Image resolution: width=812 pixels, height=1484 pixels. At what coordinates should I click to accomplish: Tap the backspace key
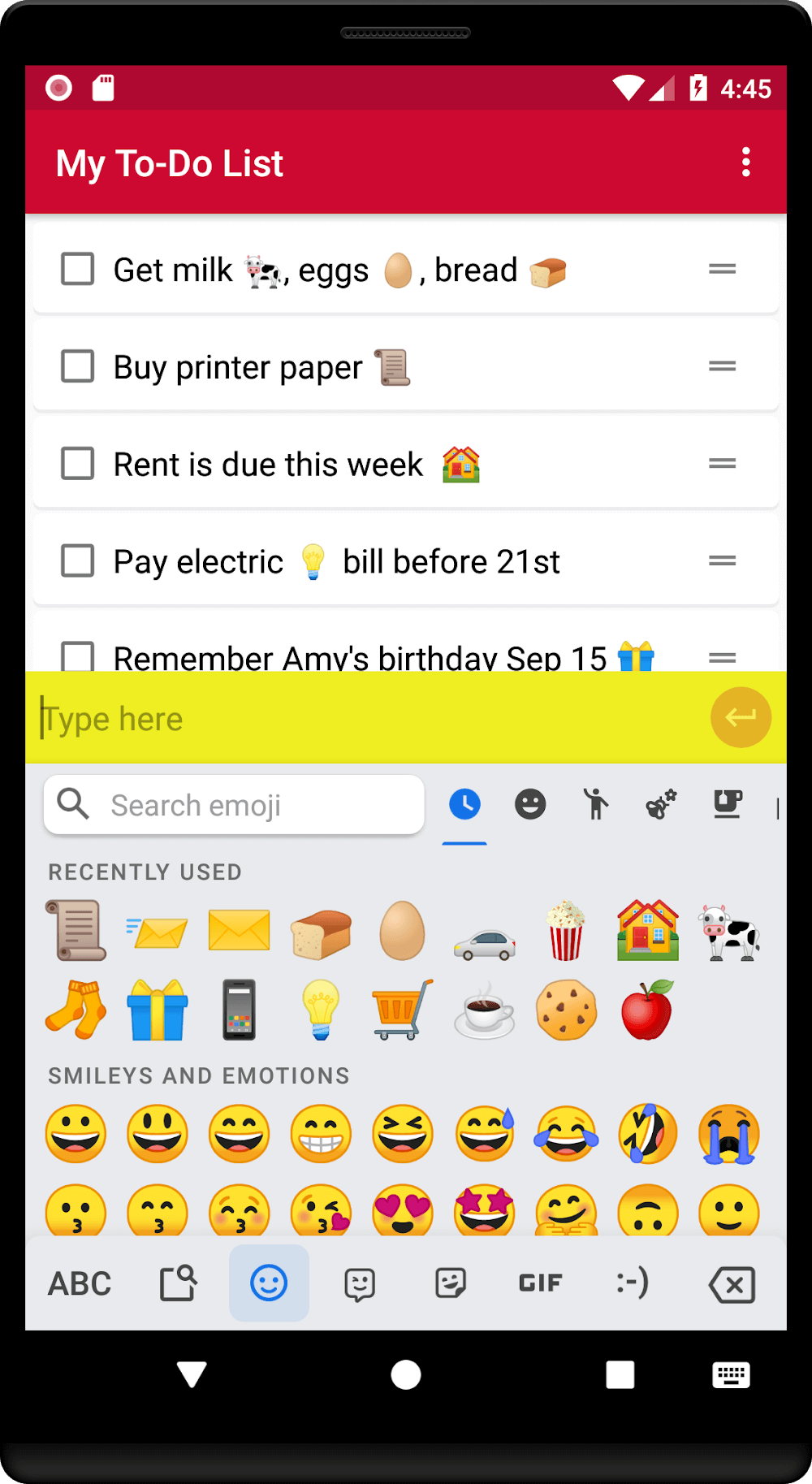(732, 1285)
